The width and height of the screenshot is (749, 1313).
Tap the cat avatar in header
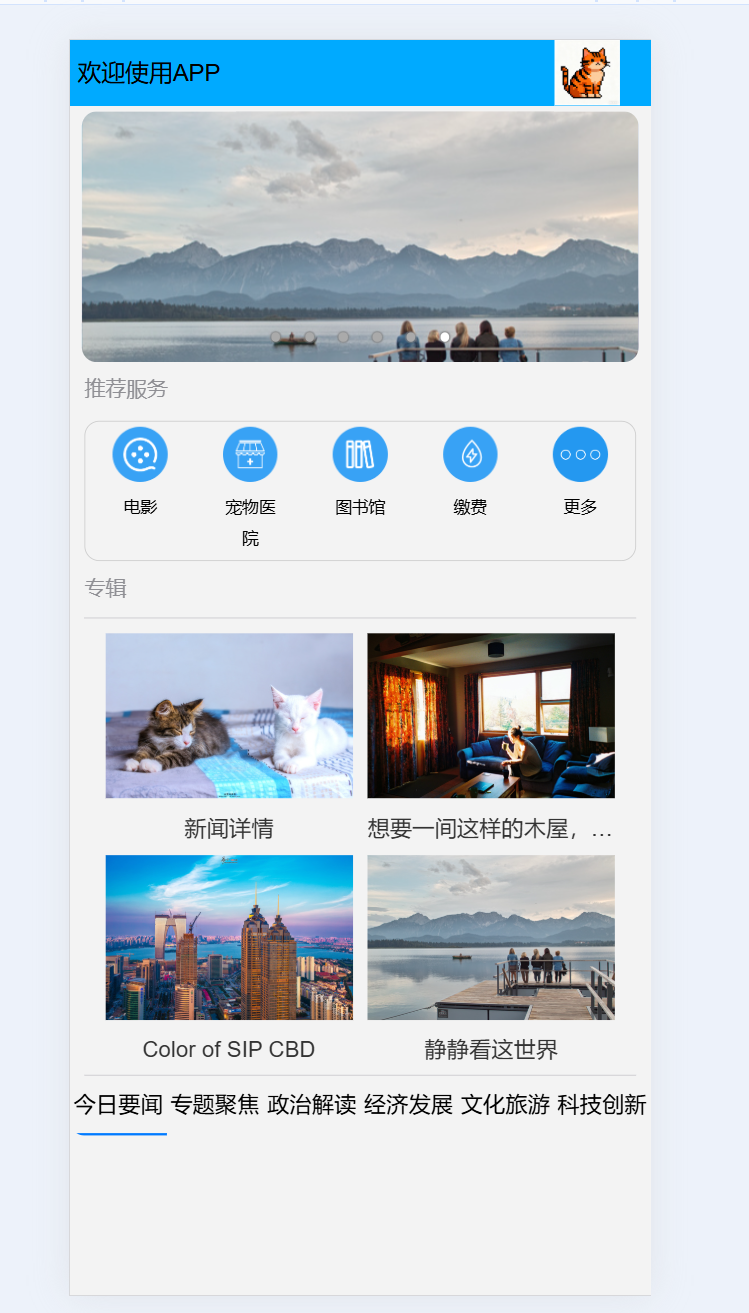click(587, 73)
